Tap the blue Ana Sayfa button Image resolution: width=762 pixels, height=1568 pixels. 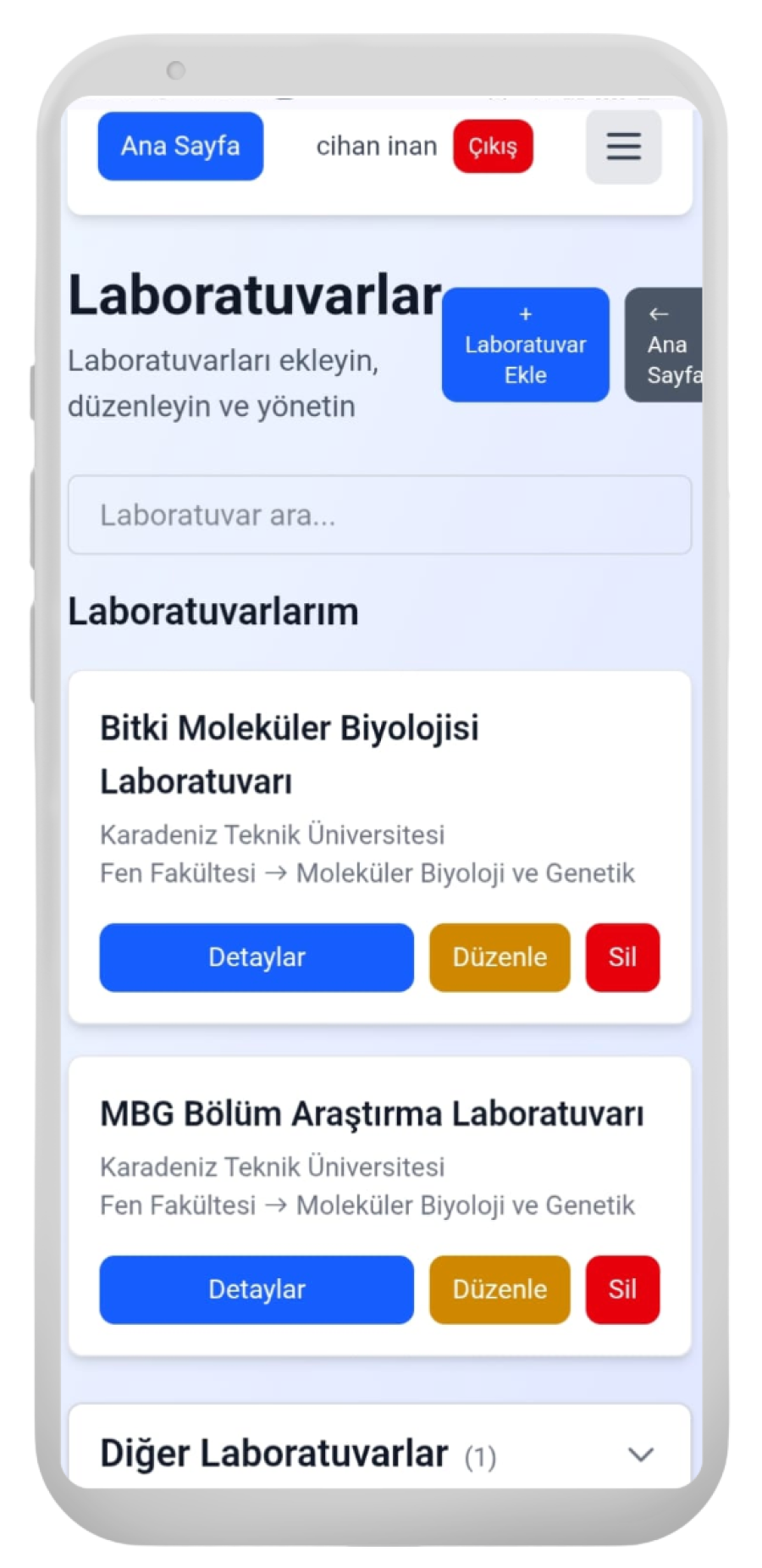(x=180, y=147)
